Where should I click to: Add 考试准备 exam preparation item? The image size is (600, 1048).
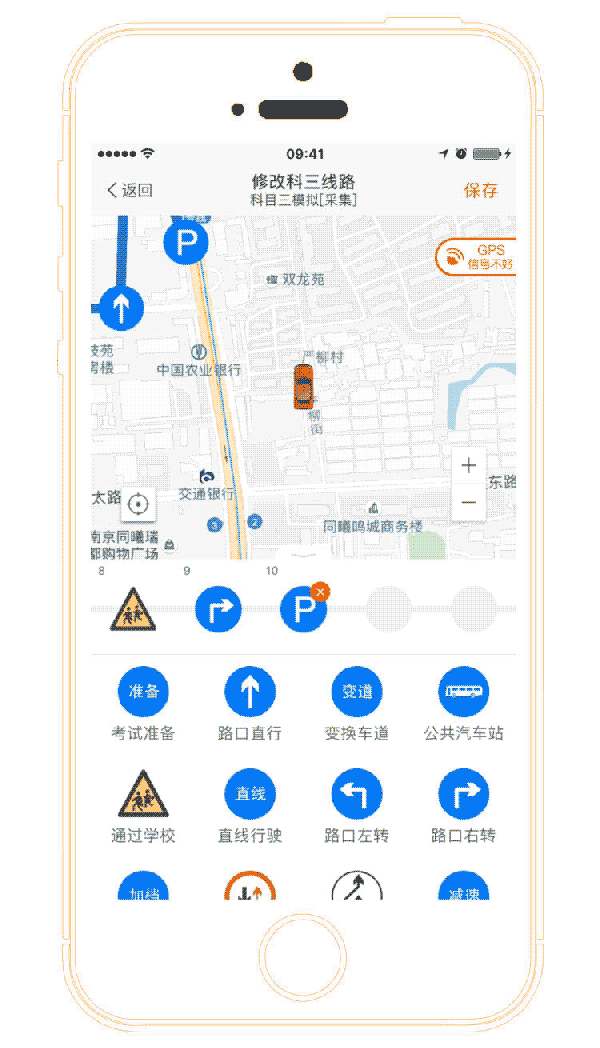[143, 692]
